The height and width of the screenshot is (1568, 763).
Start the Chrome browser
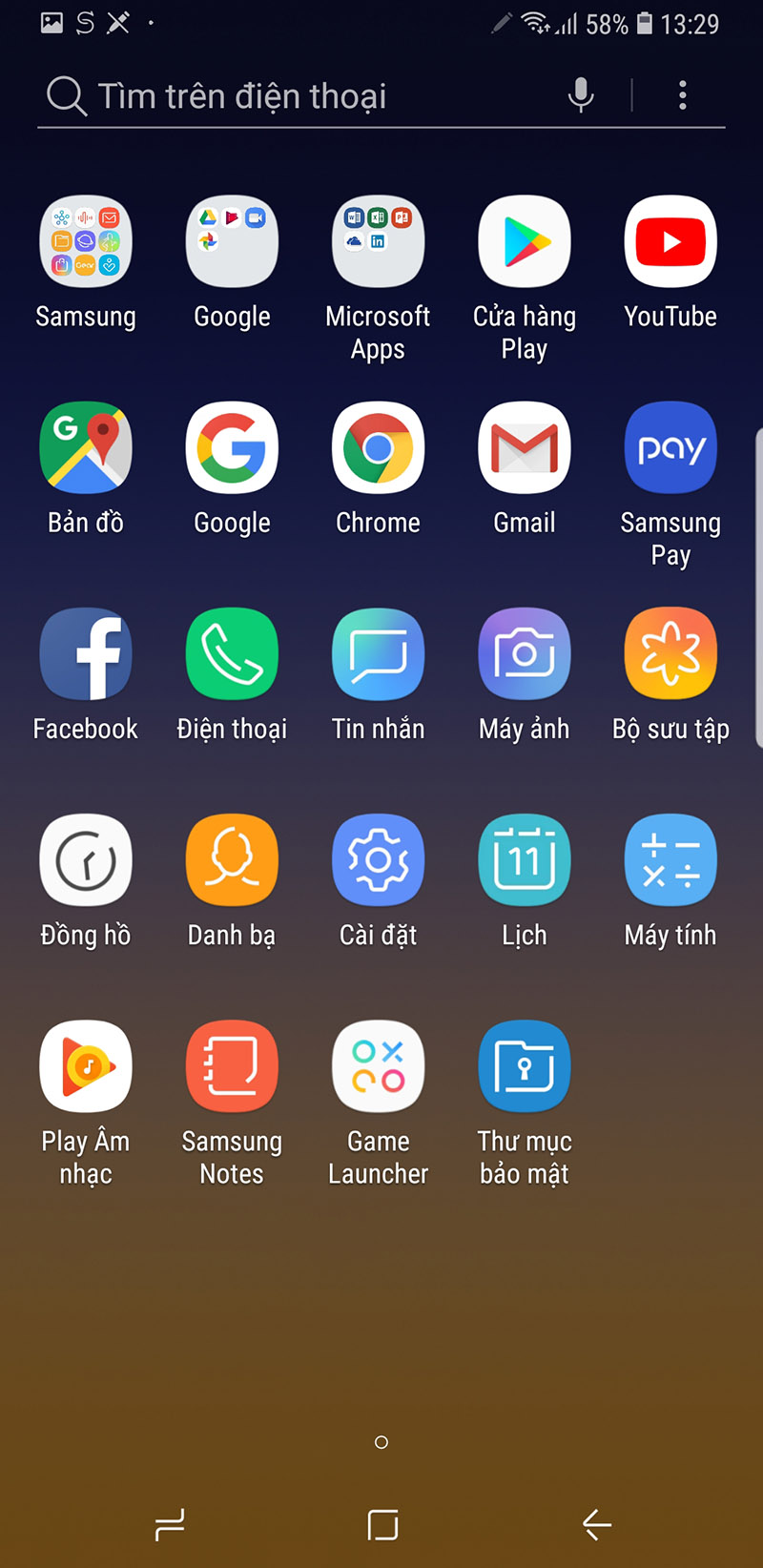click(x=378, y=447)
